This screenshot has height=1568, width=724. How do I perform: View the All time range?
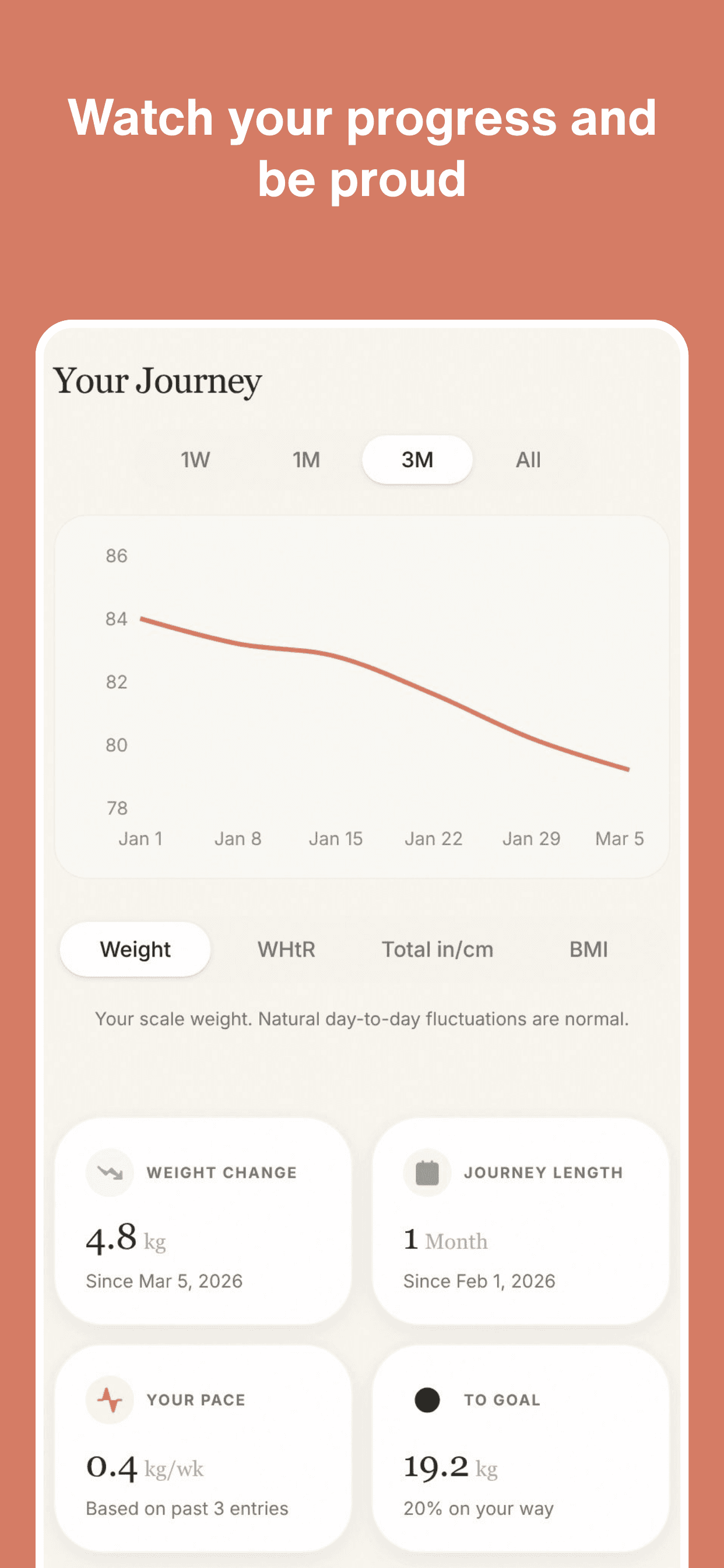pyautogui.click(x=527, y=460)
